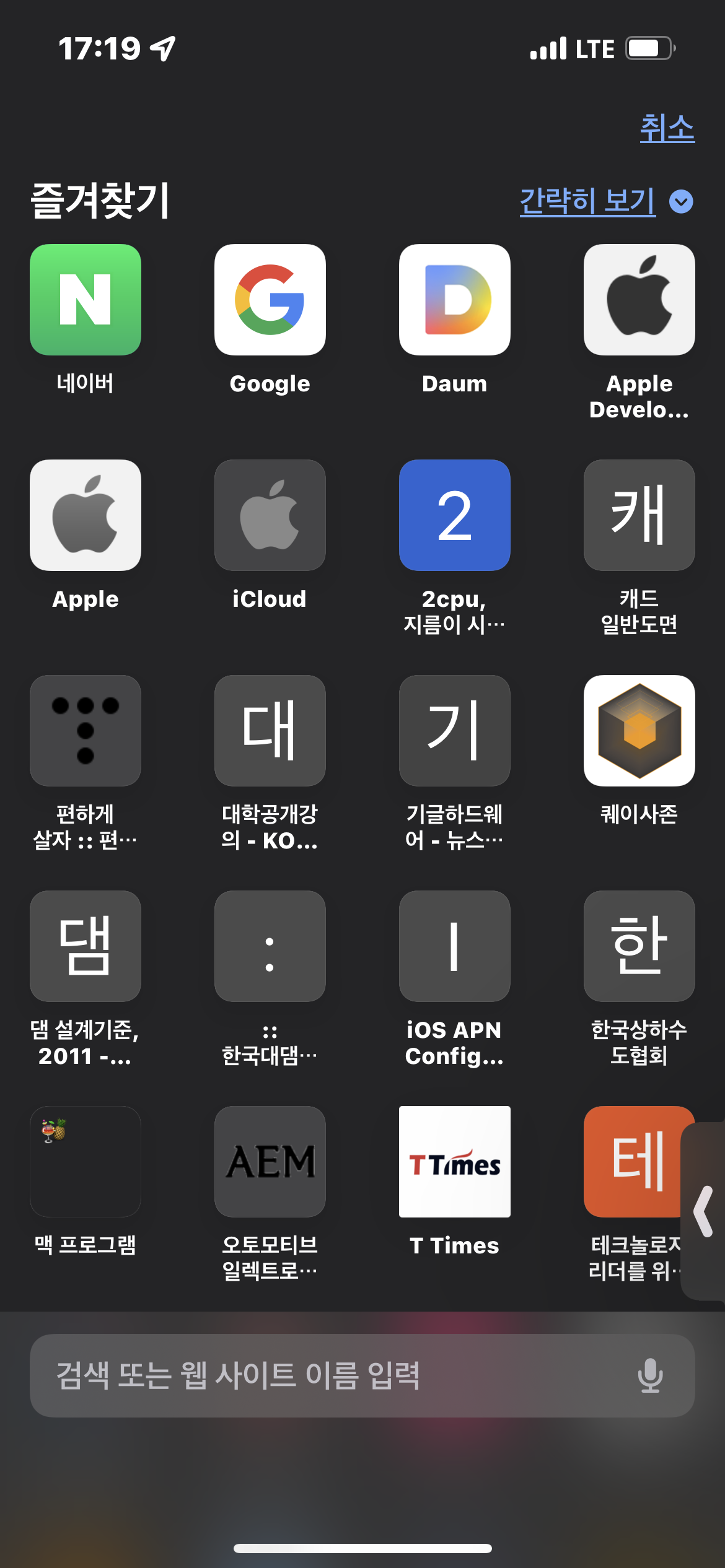The height and width of the screenshot is (1568, 725).
Task: Open the 퀘이사존 favorite
Action: (x=639, y=731)
